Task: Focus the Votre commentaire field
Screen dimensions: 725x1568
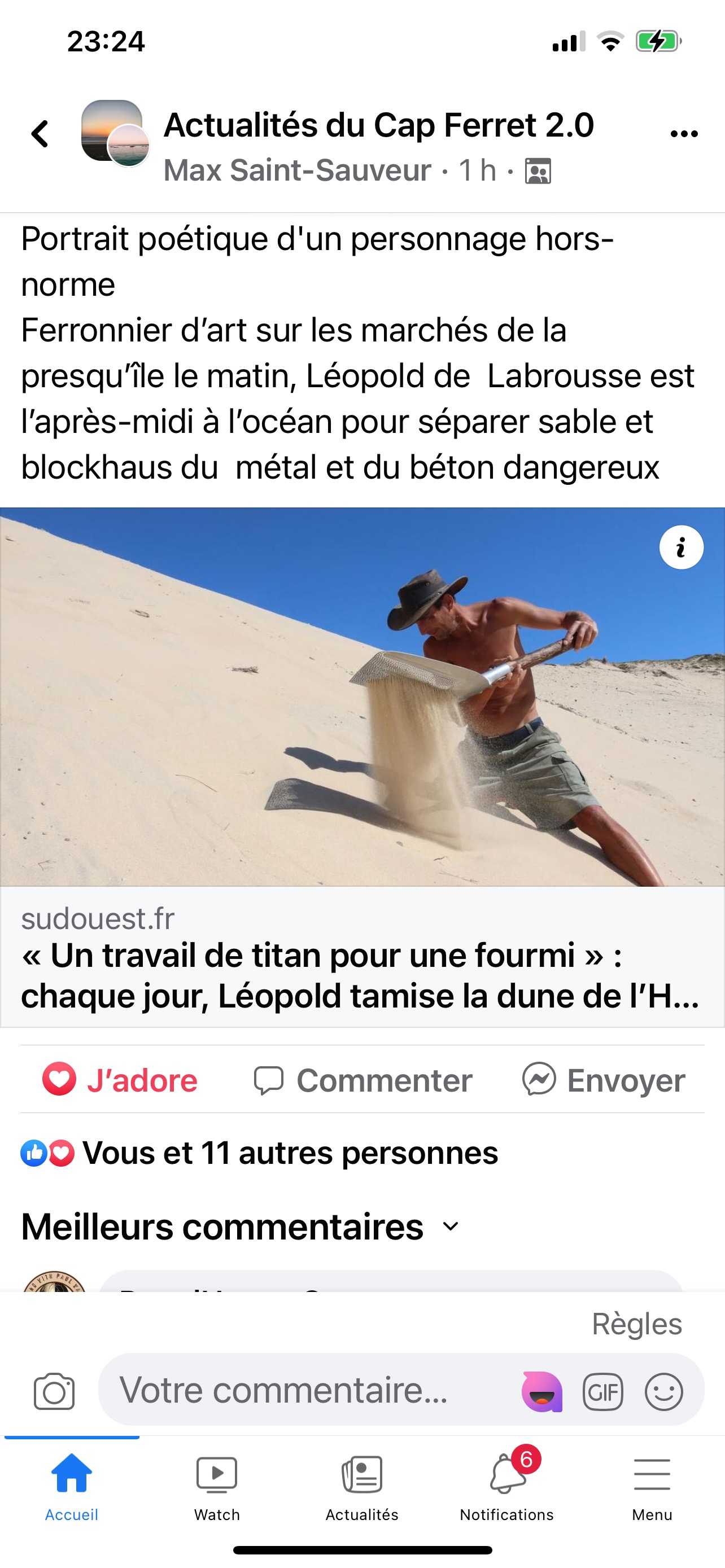Action: [304, 1390]
